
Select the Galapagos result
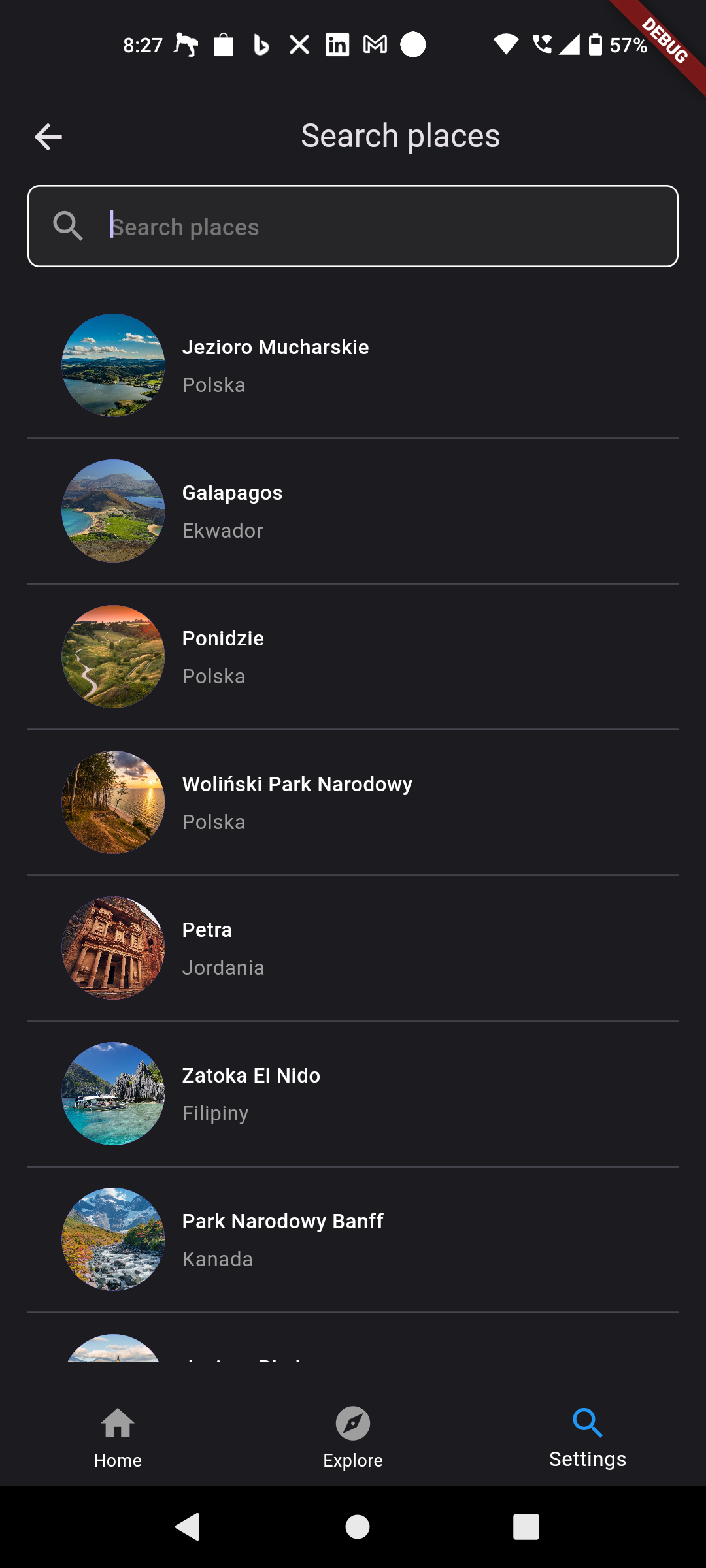click(353, 511)
